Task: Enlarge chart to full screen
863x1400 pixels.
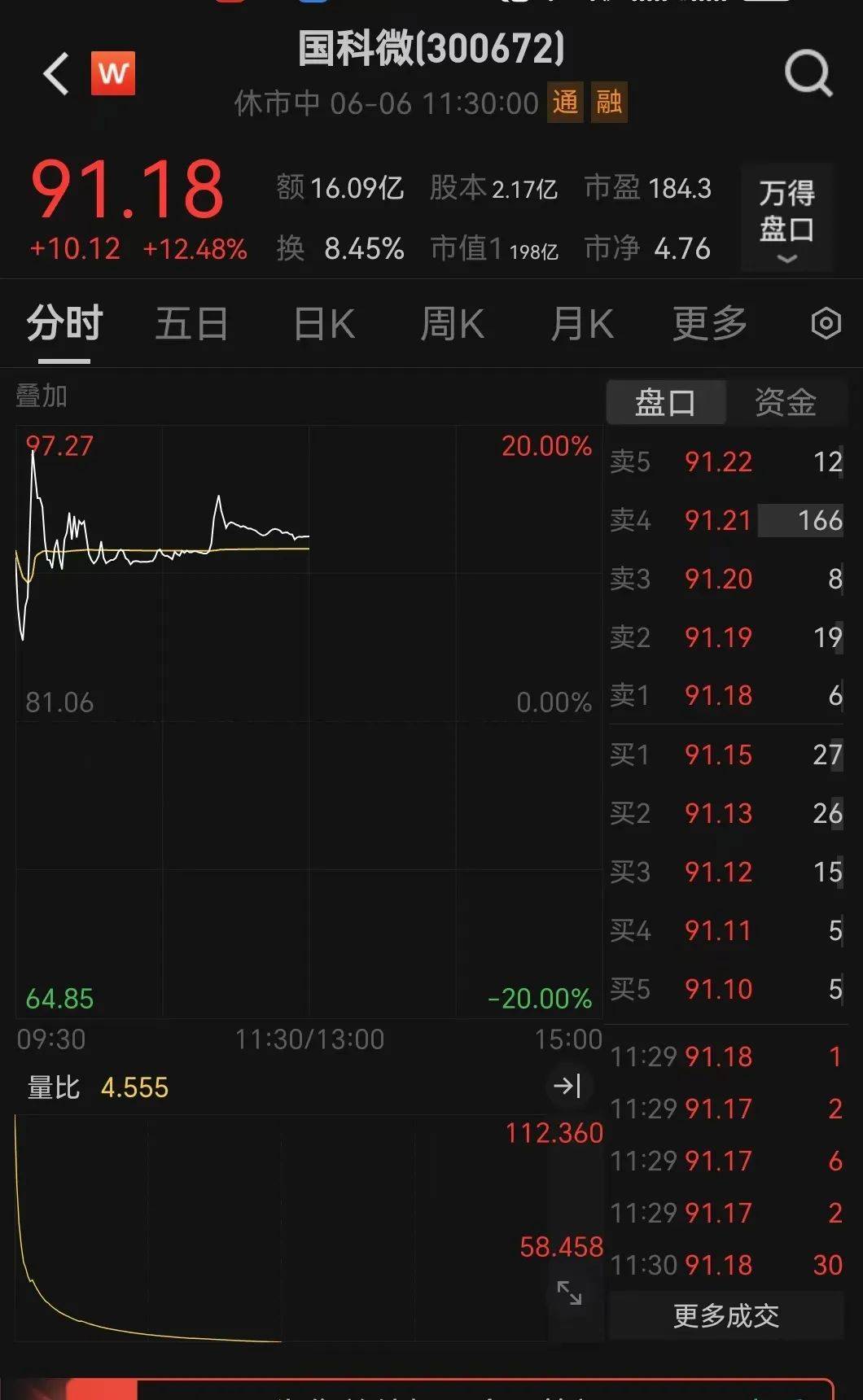Action: (x=569, y=1293)
